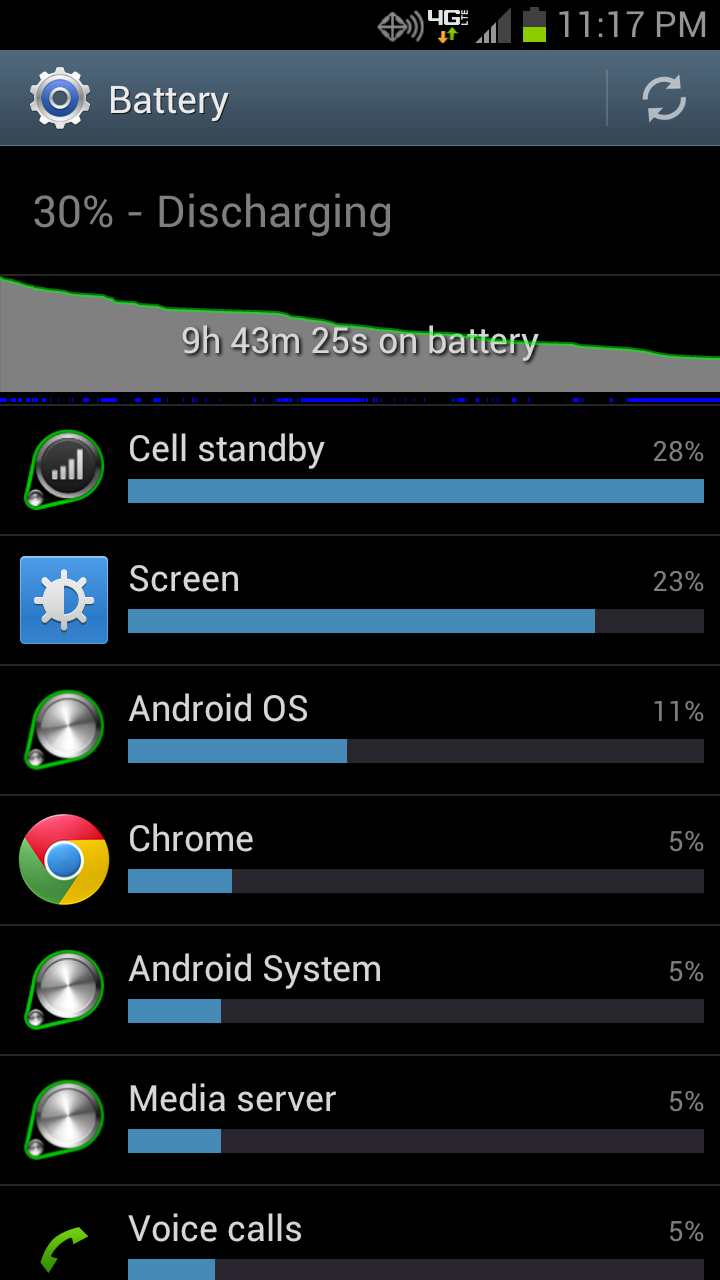Open Voice calls usage details
This screenshot has width=720, height=1280.
pyautogui.click(x=360, y=1240)
